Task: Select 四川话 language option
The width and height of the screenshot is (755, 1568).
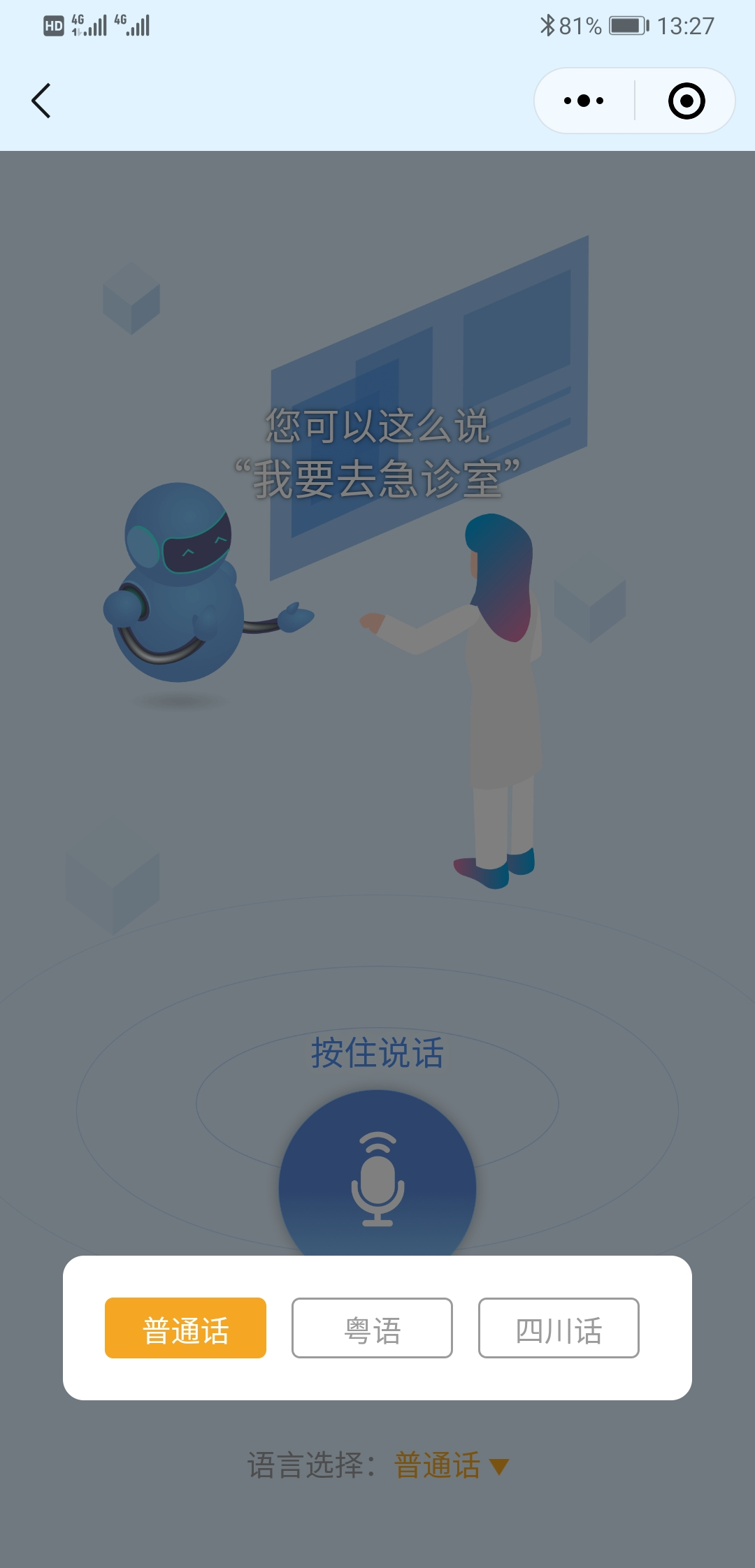Action: (x=559, y=1328)
